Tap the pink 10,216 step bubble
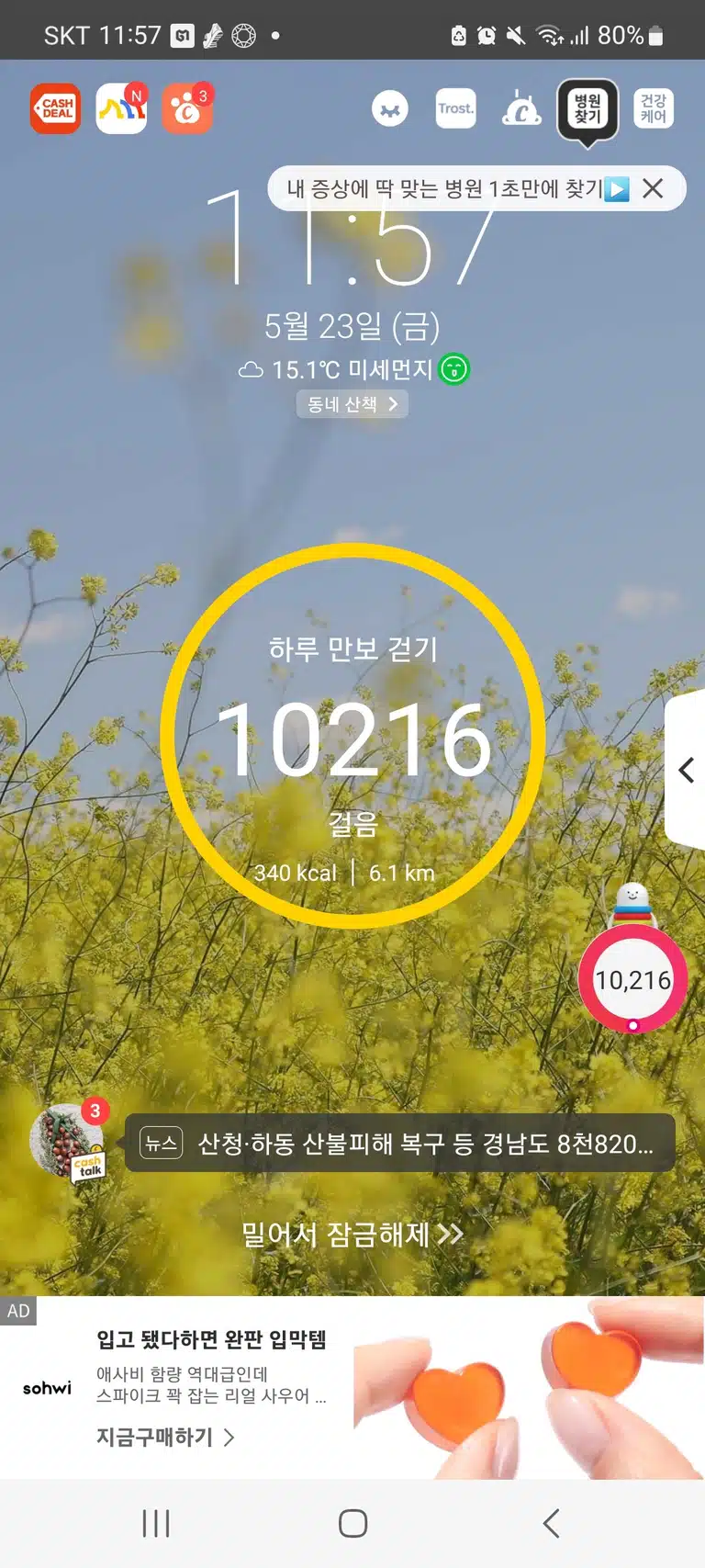Screen dimensions: 705x1568 632,980
